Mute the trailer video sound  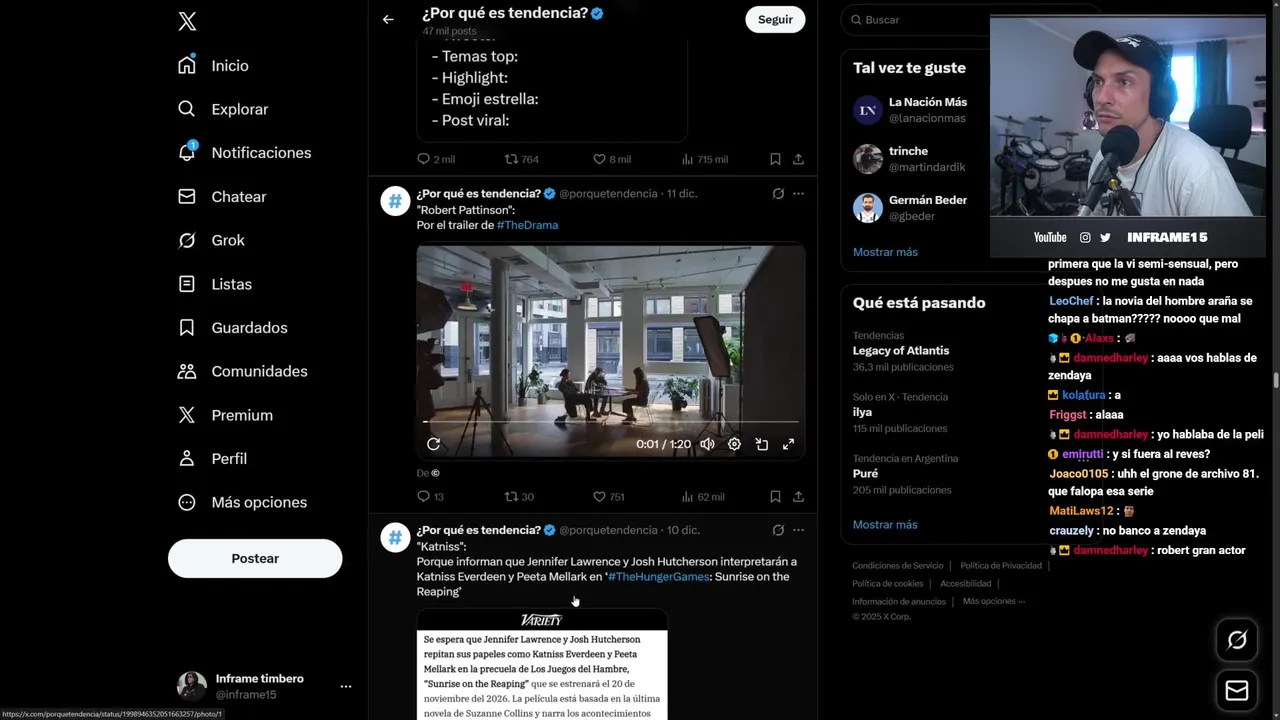coord(707,444)
